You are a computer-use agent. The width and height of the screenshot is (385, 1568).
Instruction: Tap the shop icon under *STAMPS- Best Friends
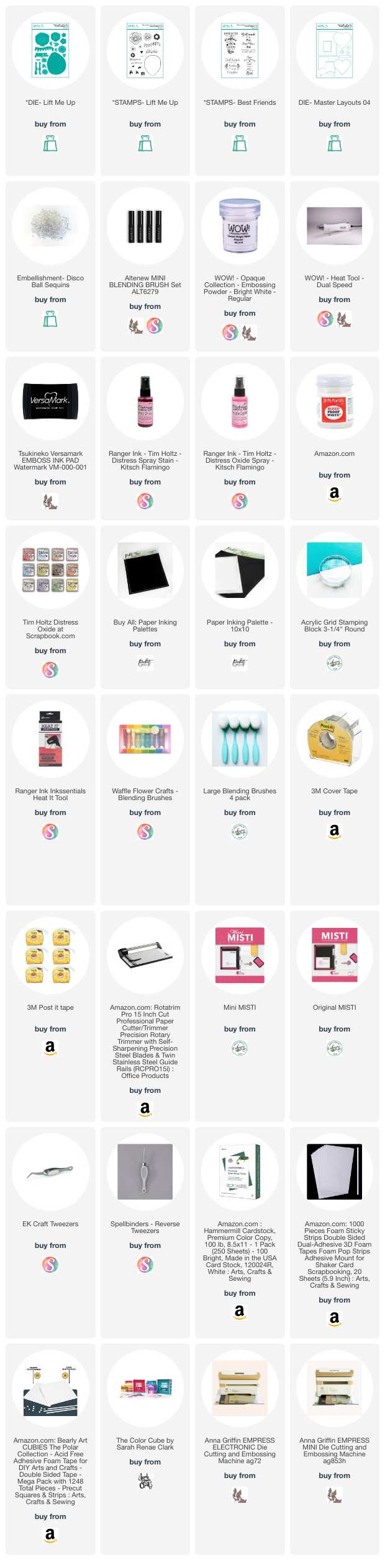coord(240,145)
